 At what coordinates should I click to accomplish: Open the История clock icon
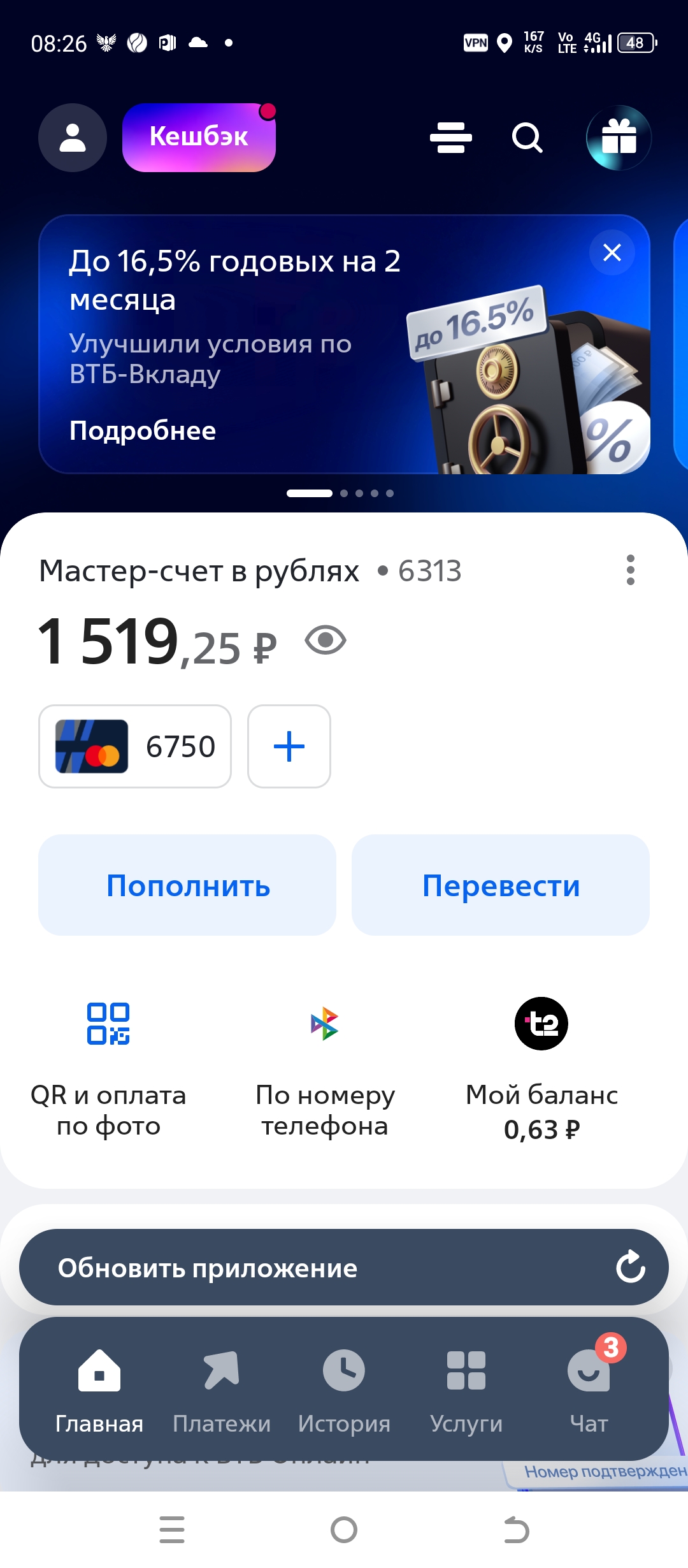(x=343, y=1370)
